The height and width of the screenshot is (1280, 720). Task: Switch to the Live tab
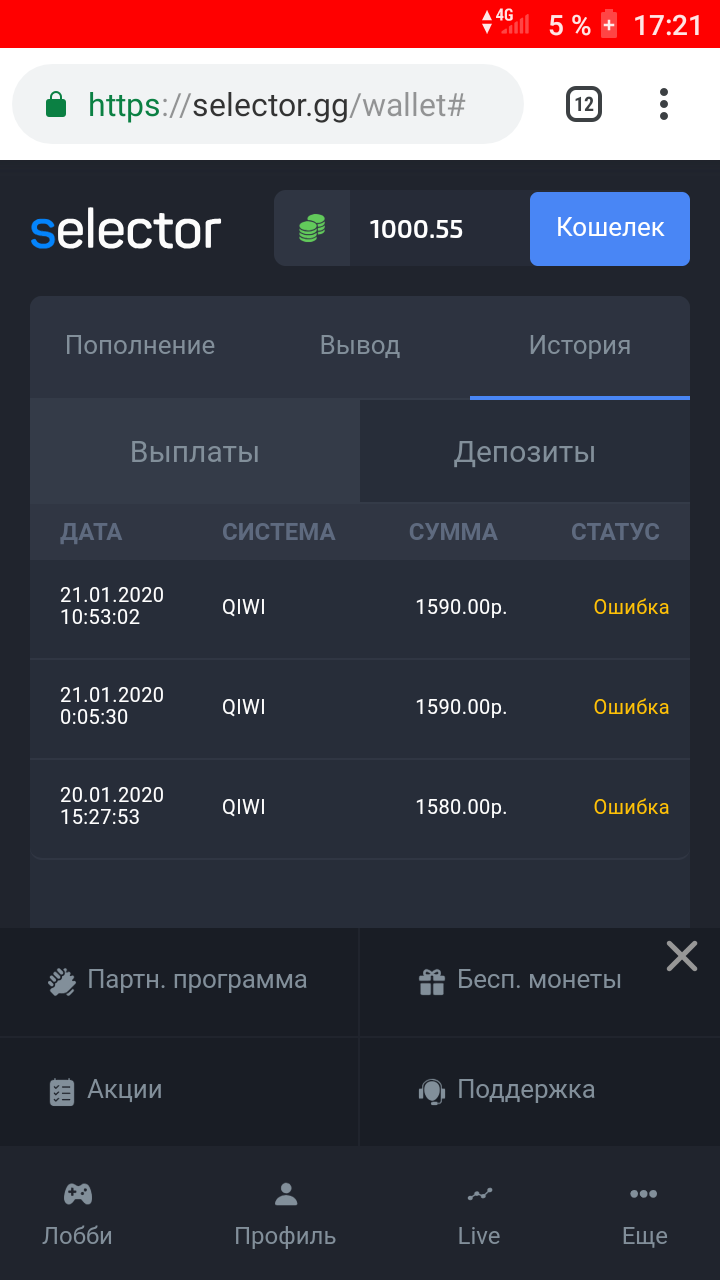click(x=479, y=1213)
